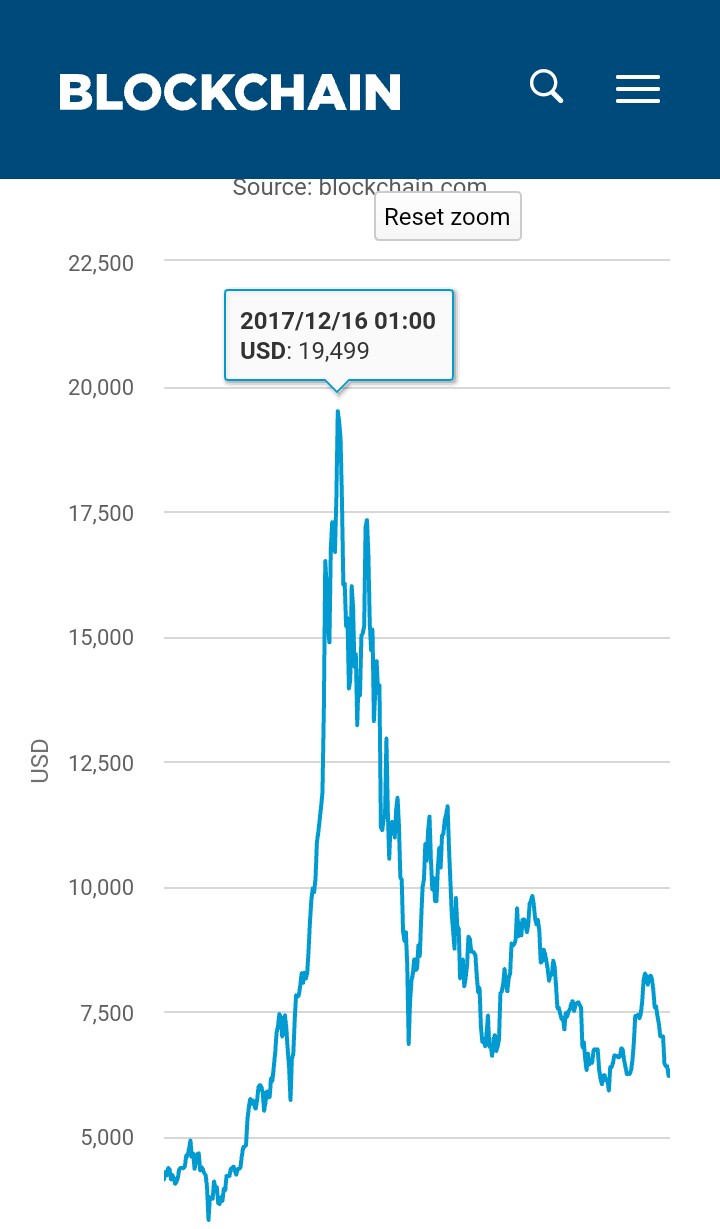Tap the Reset zoom button
This screenshot has height=1229, width=720.
click(x=447, y=216)
